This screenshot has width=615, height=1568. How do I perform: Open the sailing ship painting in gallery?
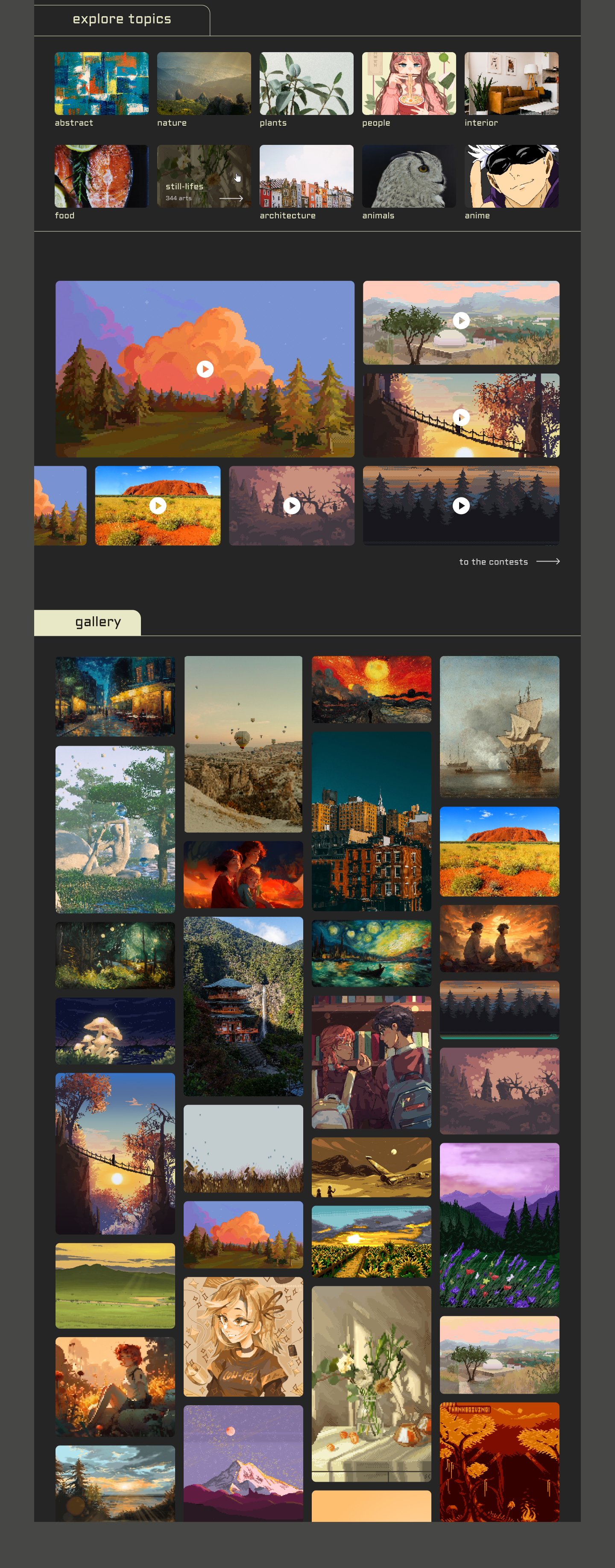(499, 726)
